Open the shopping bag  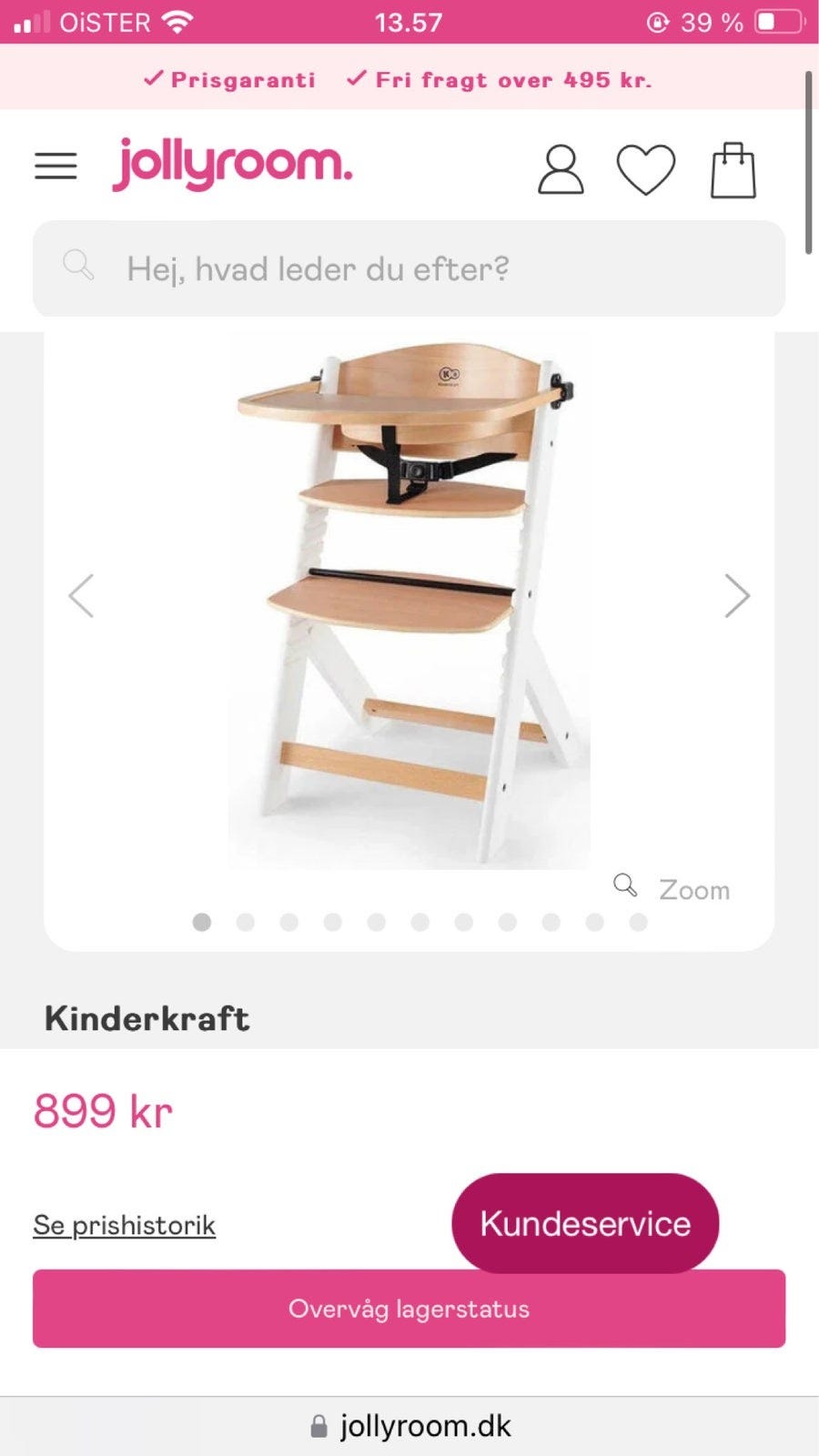tap(733, 170)
